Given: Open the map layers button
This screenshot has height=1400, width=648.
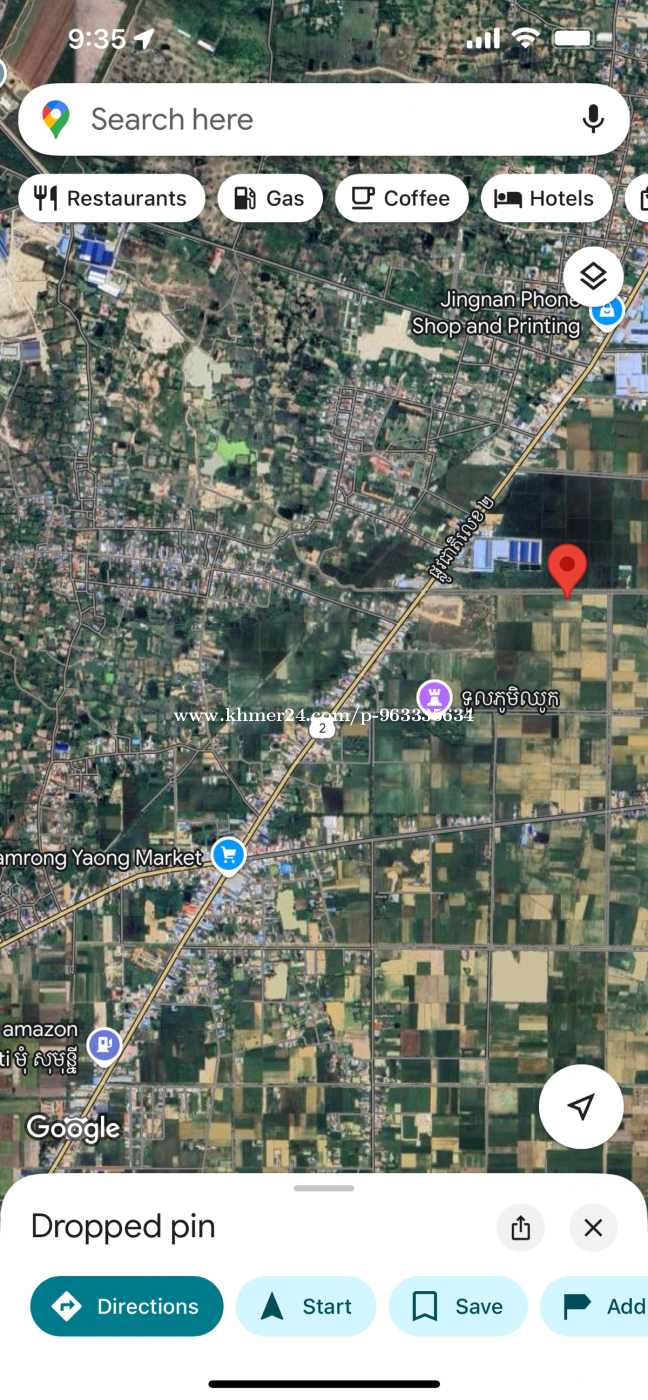Looking at the screenshot, I should pyautogui.click(x=593, y=276).
